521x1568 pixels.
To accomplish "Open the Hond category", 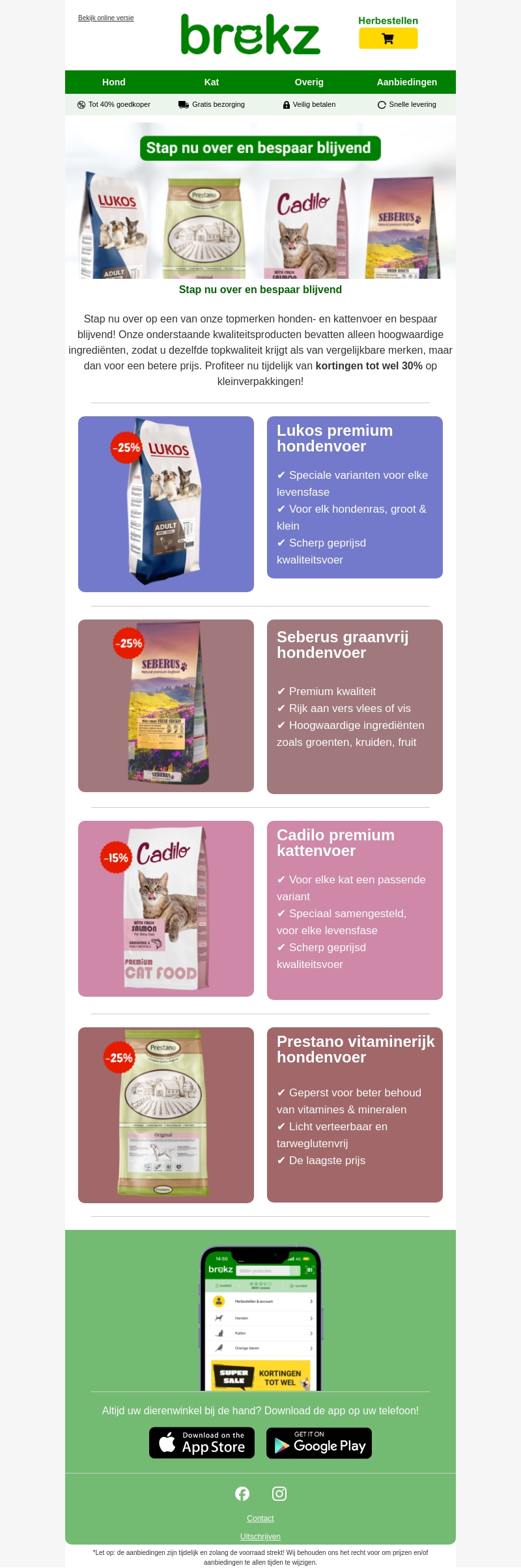I will tap(114, 82).
